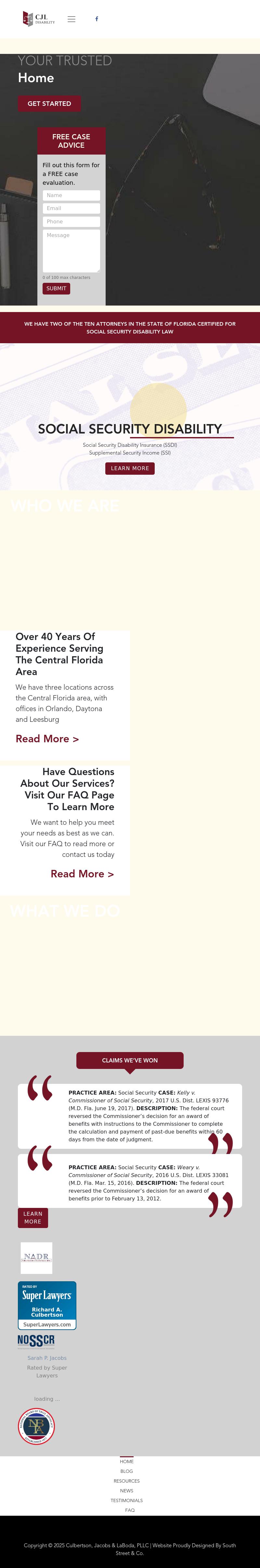This screenshot has height=1568, width=260.
Task: View the News footer link
Action: tap(127, 1491)
